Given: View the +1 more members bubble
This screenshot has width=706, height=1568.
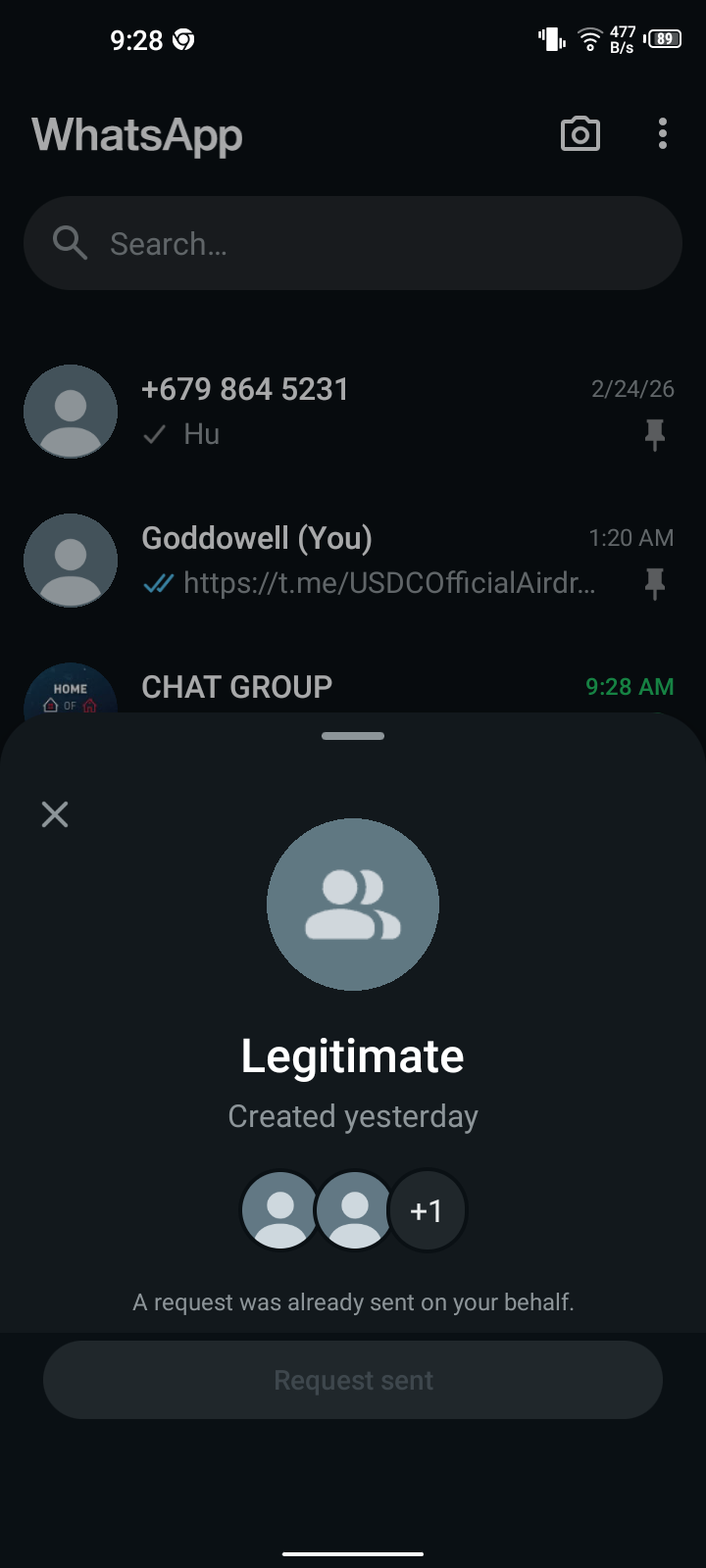Looking at the screenshot, I should (428, 1211).
